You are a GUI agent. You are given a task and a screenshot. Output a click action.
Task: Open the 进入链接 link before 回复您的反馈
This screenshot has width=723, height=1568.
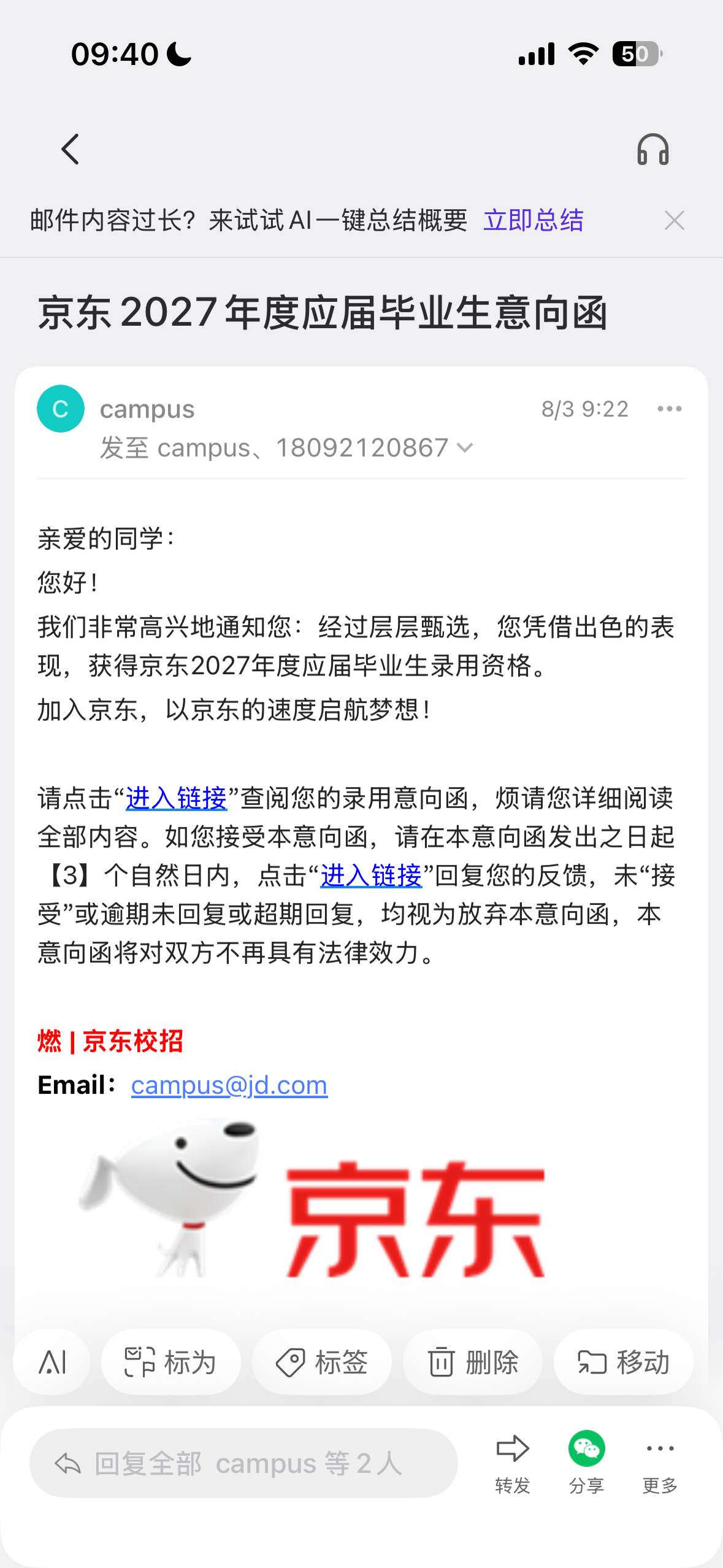click(371, 875)
